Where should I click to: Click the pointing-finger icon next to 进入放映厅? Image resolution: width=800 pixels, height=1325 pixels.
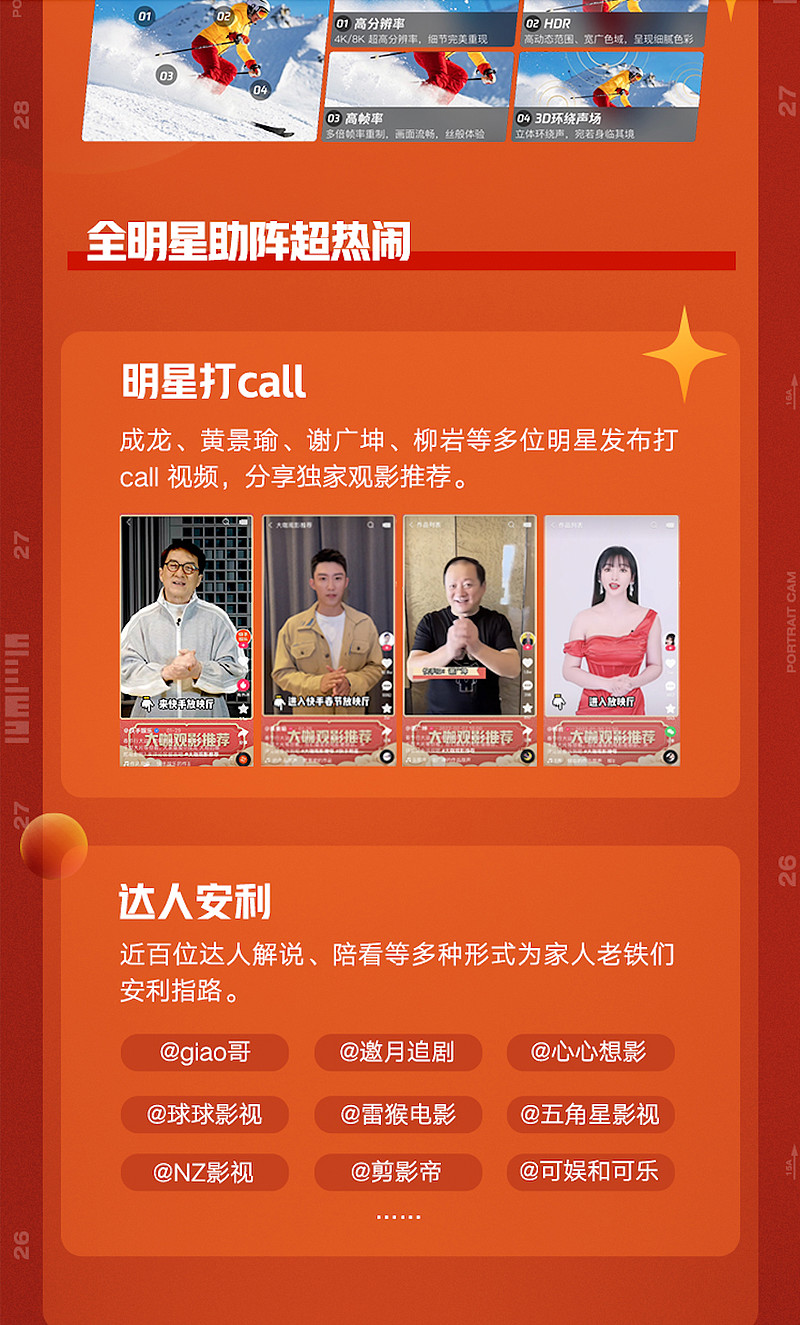(558, 700)
